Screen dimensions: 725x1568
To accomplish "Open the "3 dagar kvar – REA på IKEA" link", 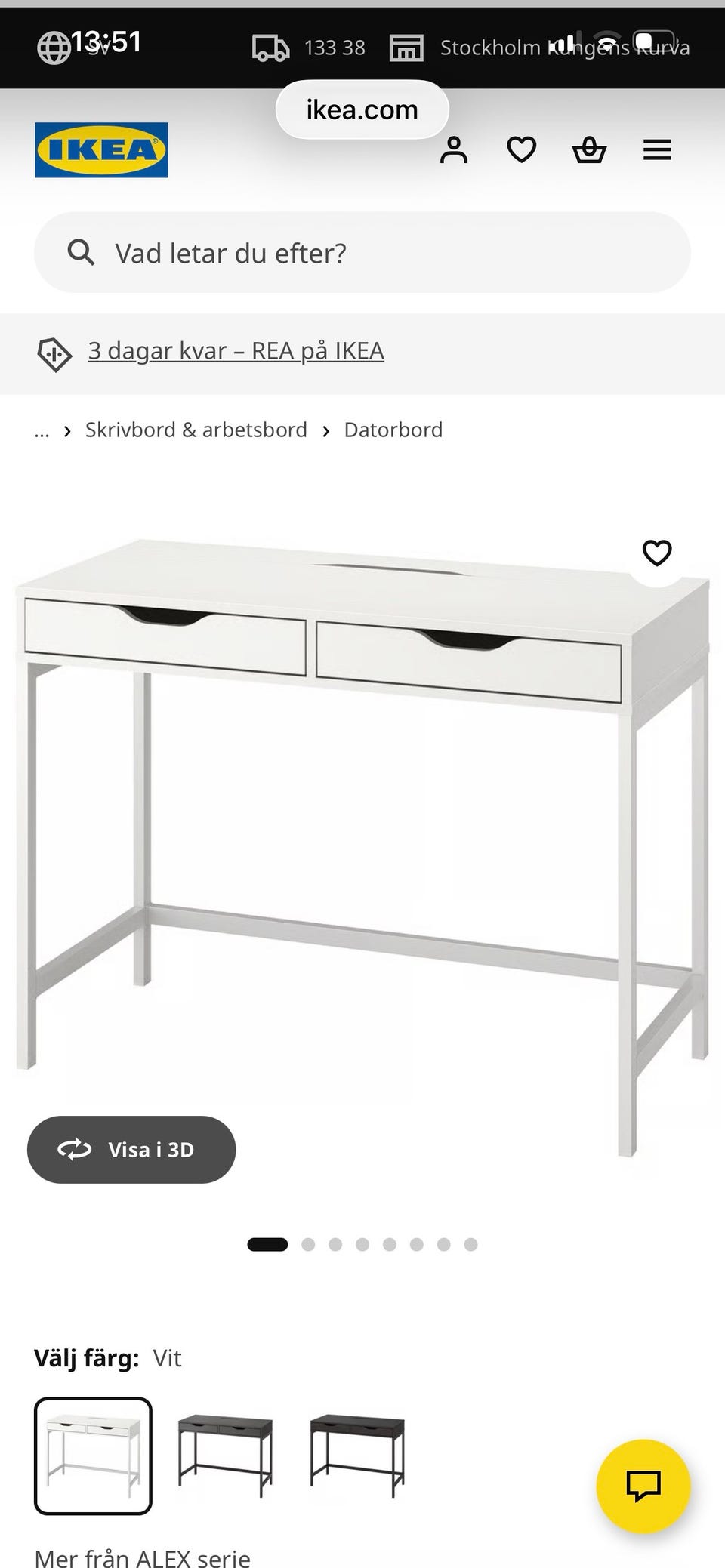I will 236,351.
